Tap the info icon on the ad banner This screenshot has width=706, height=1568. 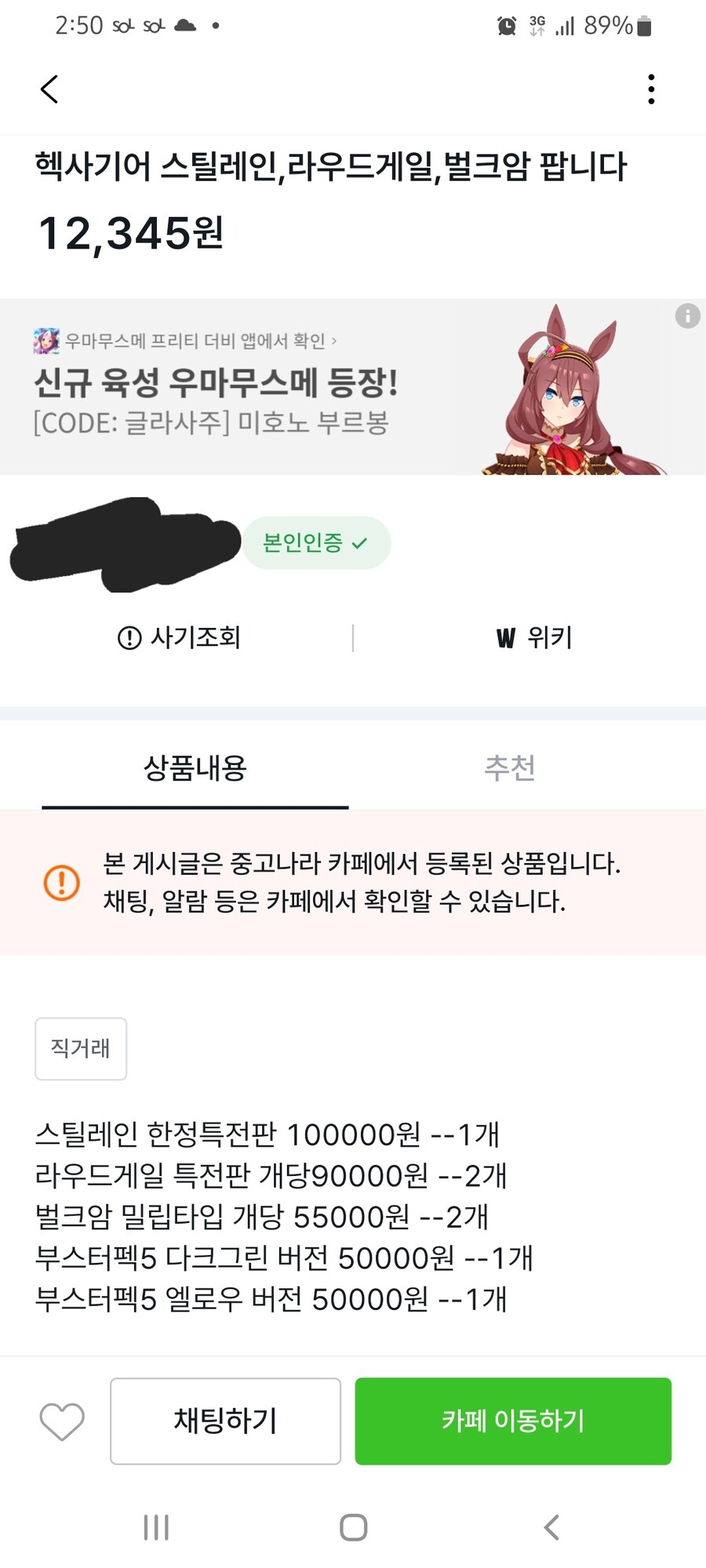[x=688, y=316]
